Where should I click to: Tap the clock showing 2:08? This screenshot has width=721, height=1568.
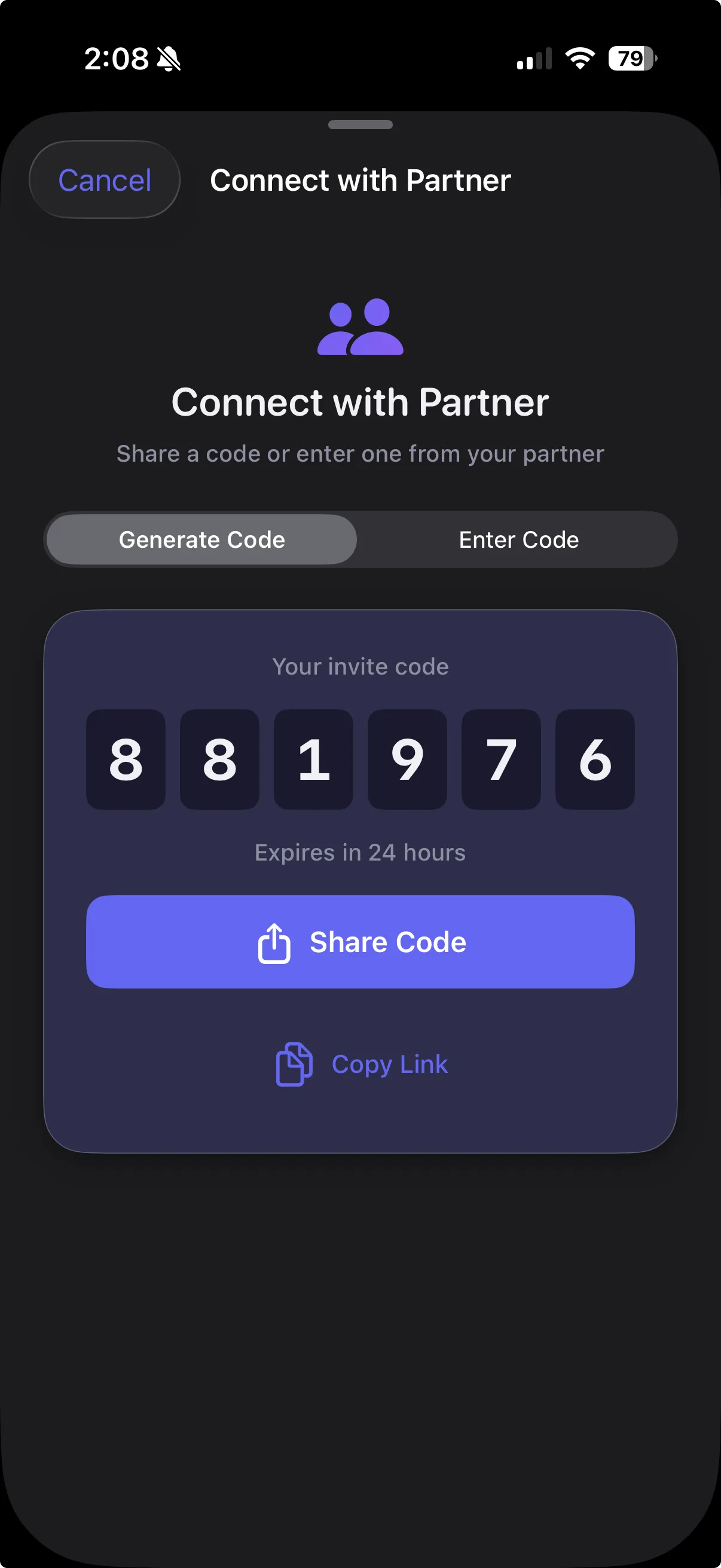coord(118,58)
